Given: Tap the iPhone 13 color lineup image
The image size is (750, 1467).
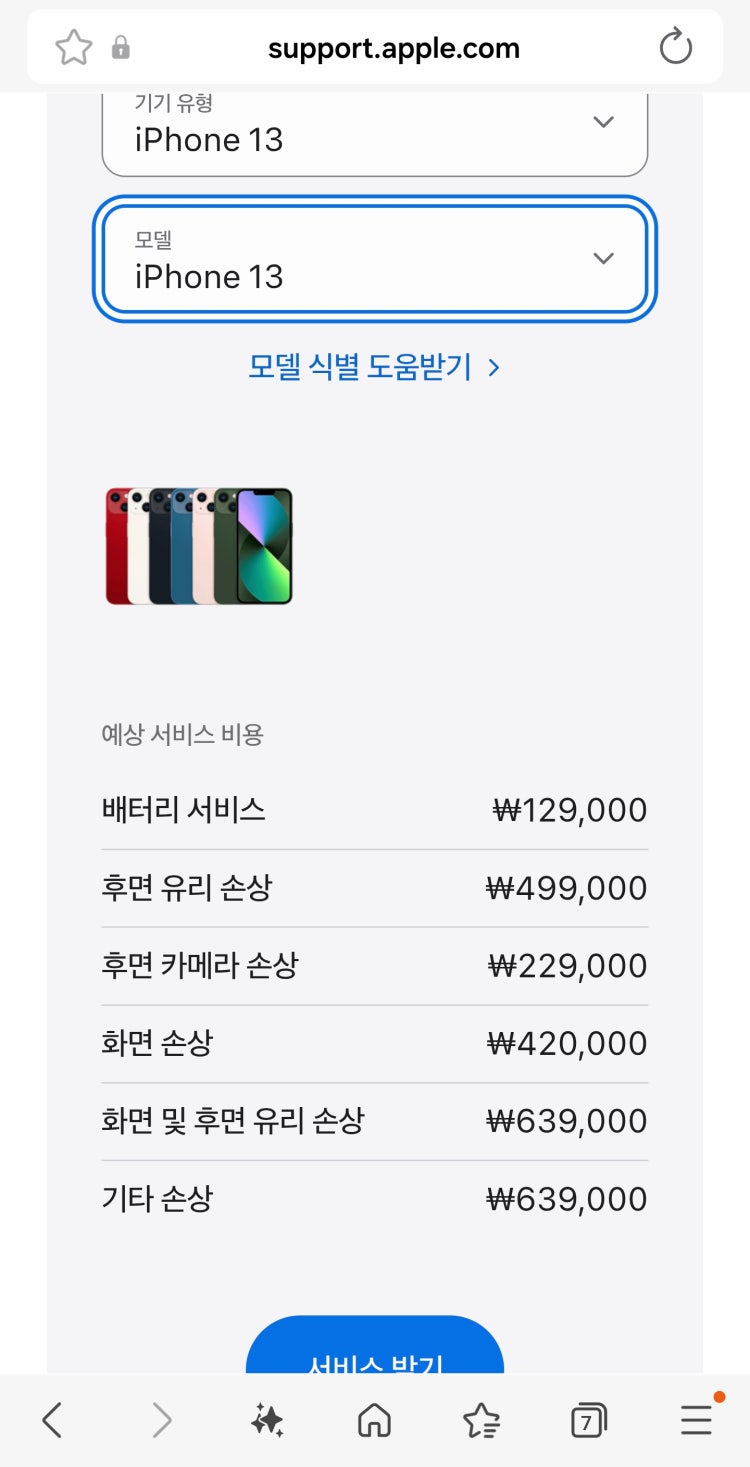Looking at the screenshot, I should (197, 546).
